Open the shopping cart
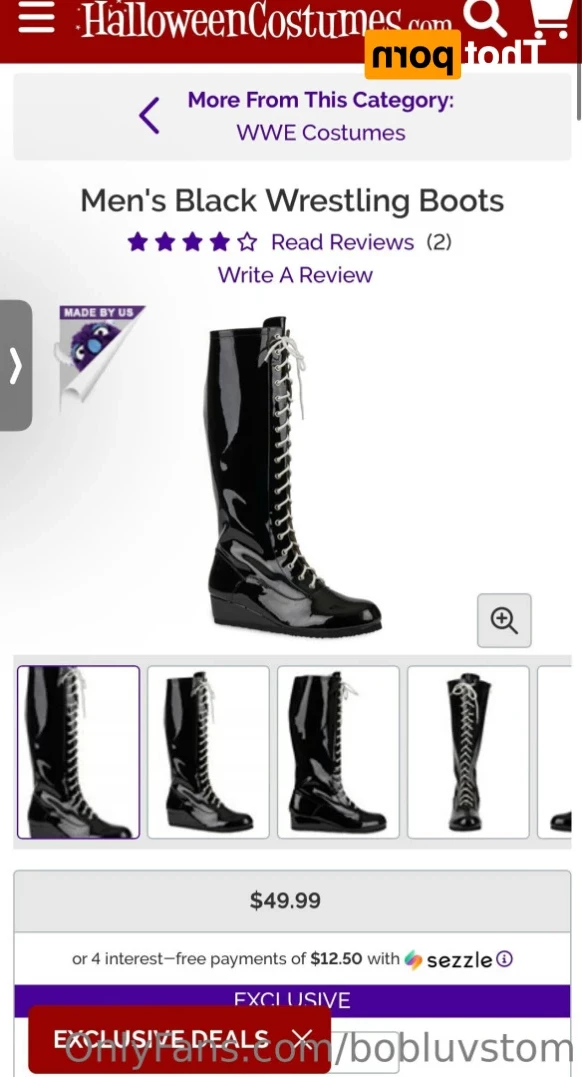 coord(551,19)
